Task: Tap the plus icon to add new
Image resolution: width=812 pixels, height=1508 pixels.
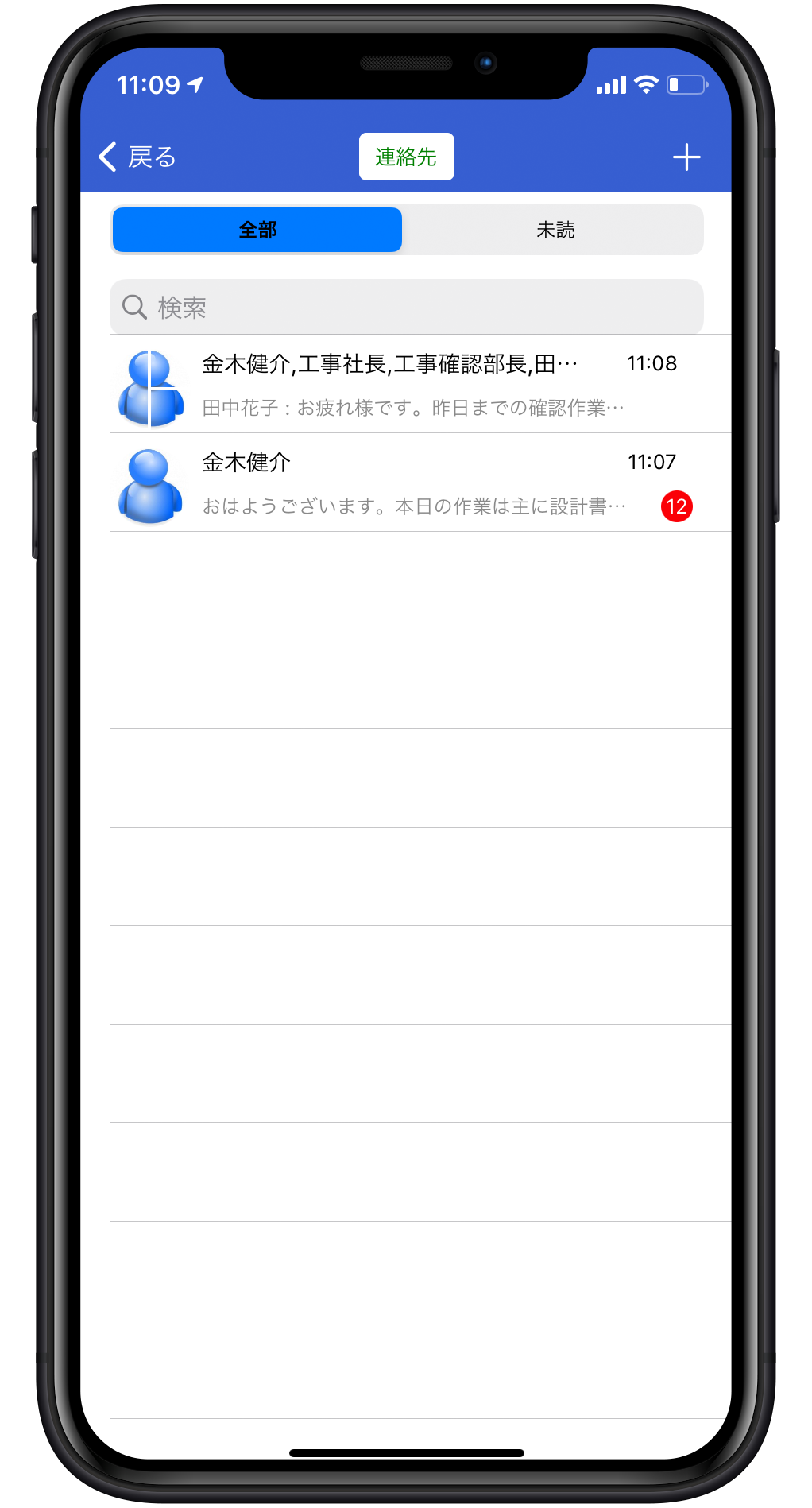Action: pyautogui.click(x=686, y=157)
